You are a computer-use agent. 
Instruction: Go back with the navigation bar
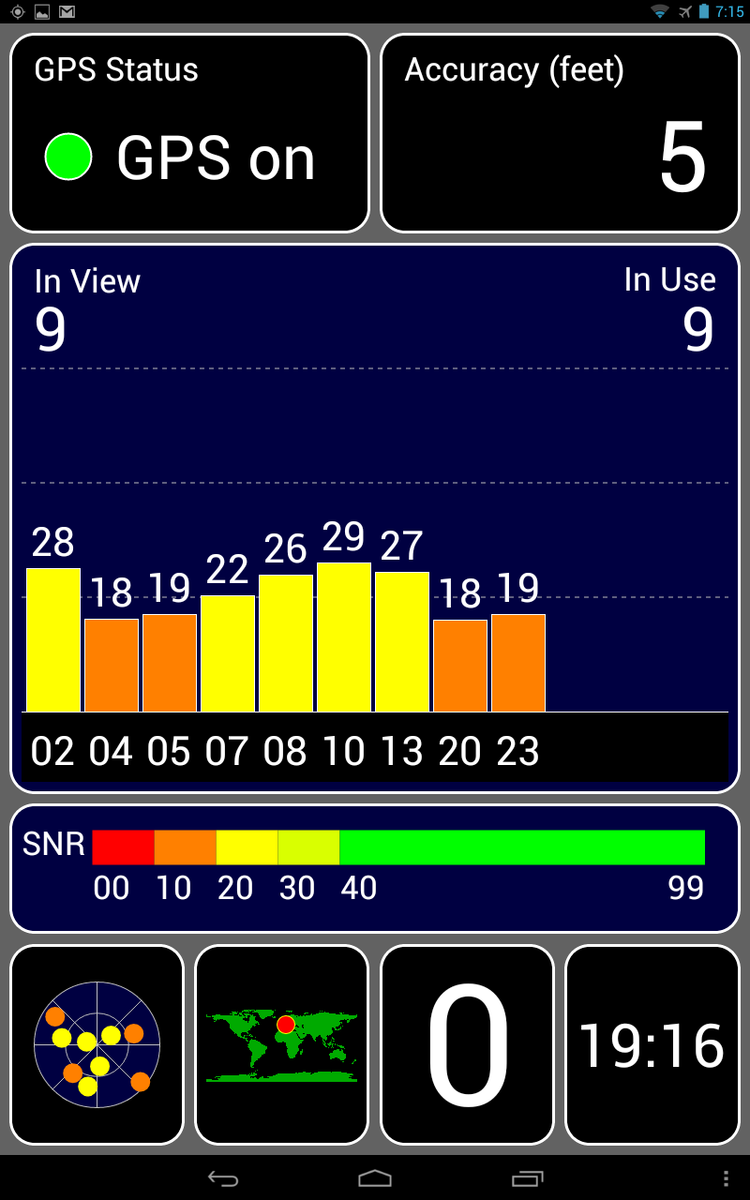(223, 1179)
